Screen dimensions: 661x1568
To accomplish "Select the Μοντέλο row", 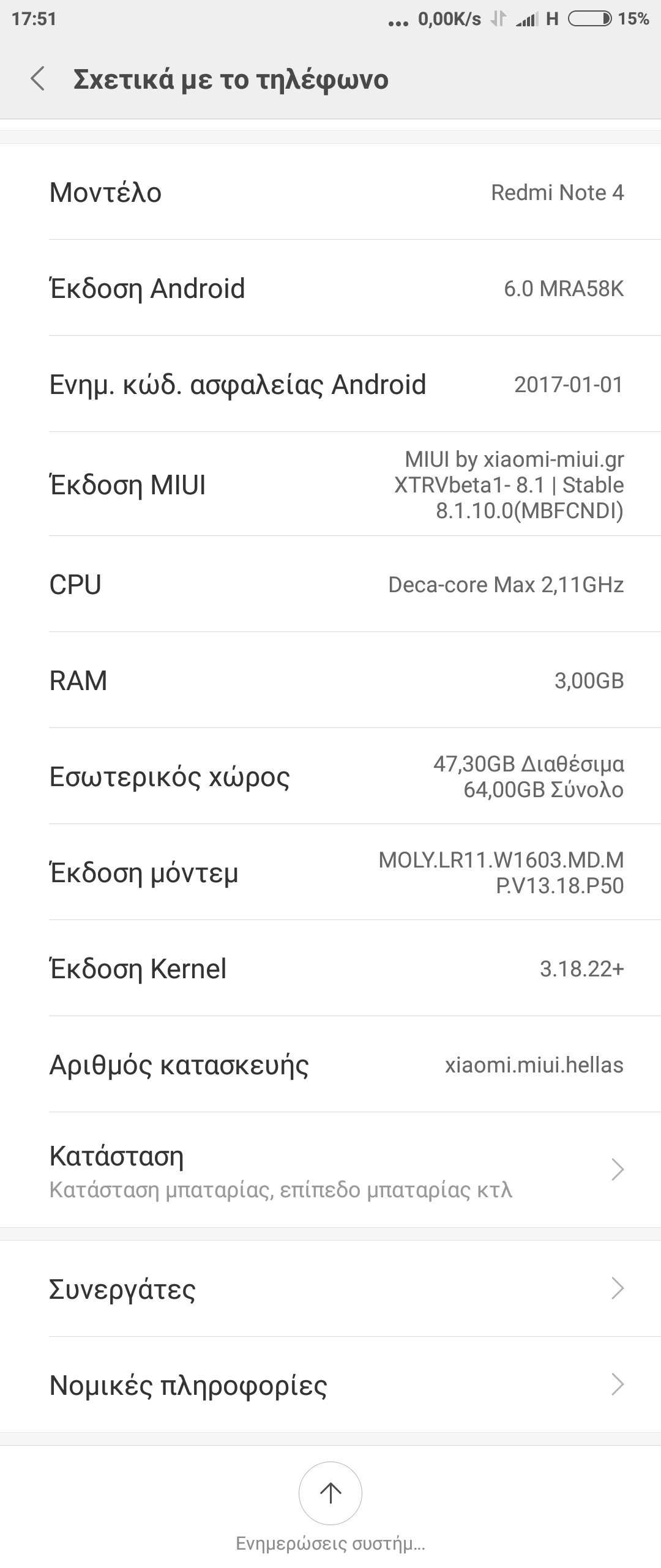I will 330,192.
